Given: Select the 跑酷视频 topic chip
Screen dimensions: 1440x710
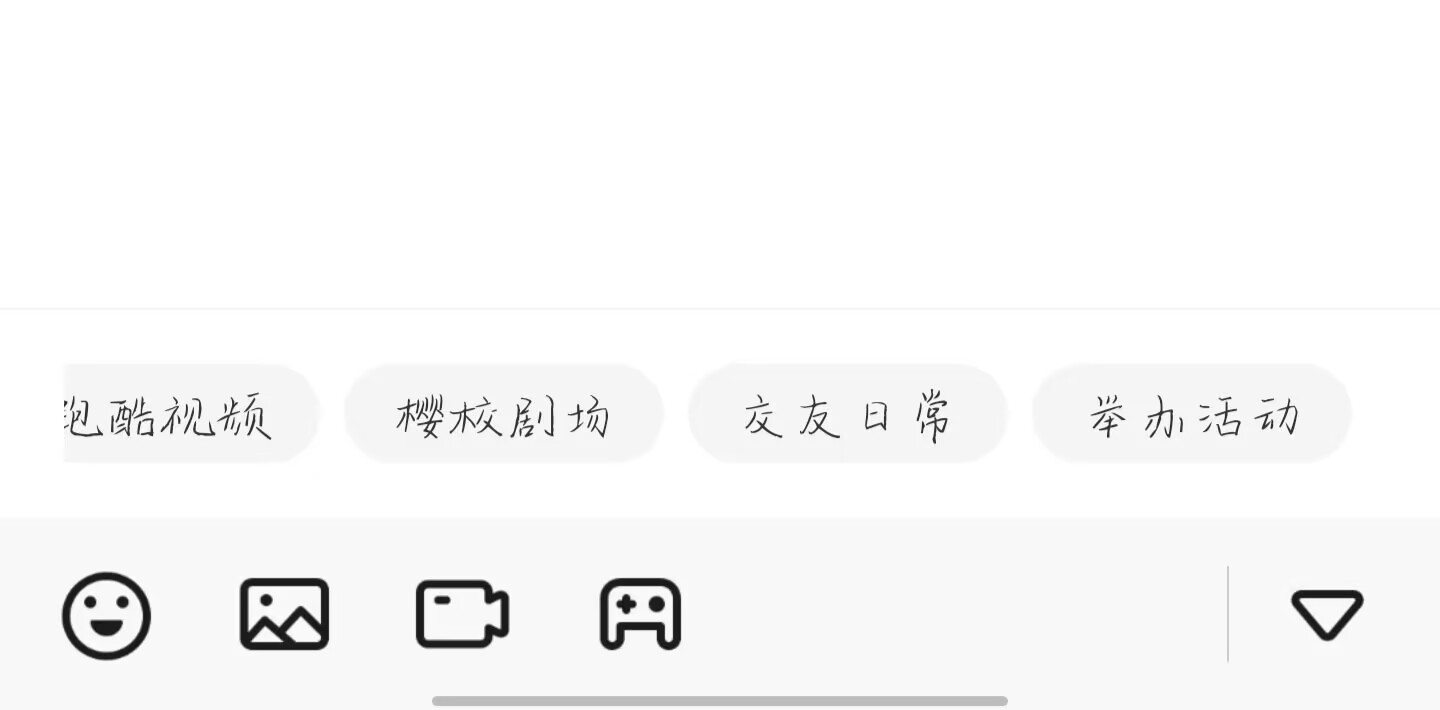Looking at the screenshot, I should [x=180, y=415].
